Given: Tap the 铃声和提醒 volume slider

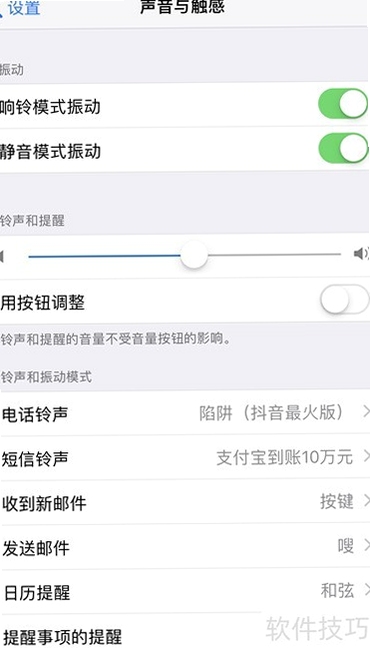Looking at the screenshot, I should (185, 254).
